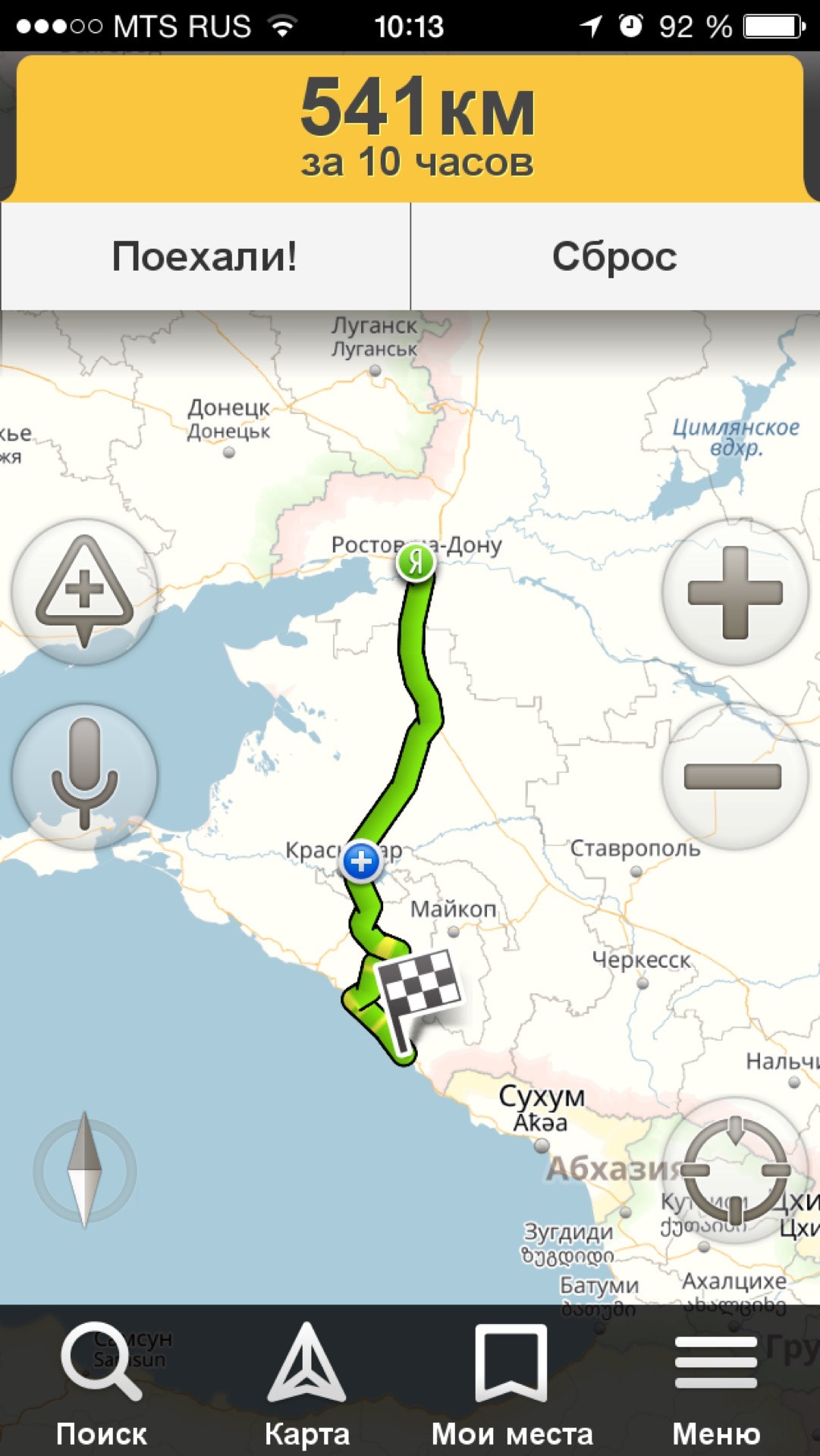820x1456 pixels.
Task: Zoom out of the map
Action: pos(733,776)
